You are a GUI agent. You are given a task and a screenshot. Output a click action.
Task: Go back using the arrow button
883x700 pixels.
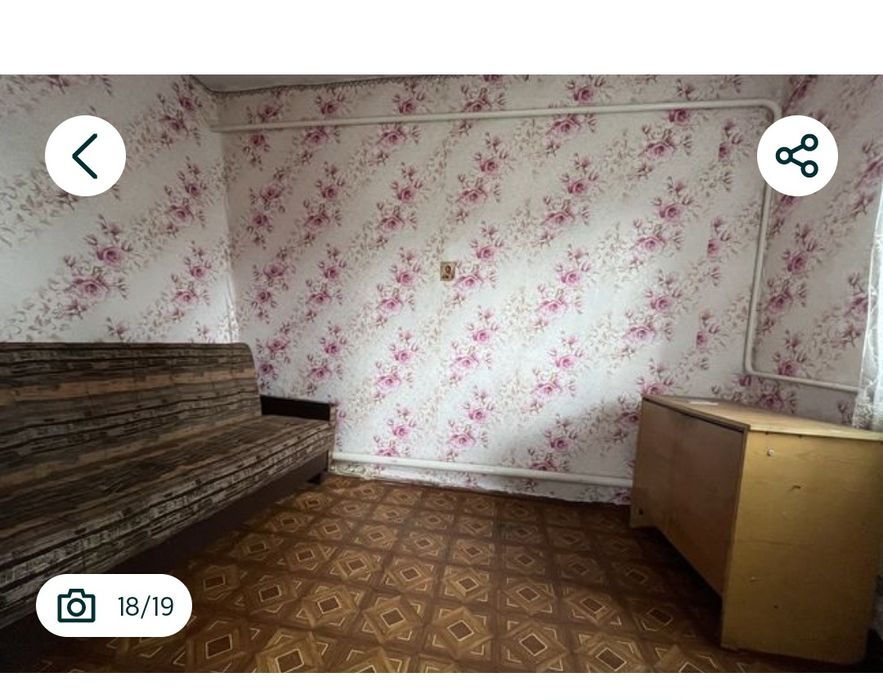click(85, 156)
